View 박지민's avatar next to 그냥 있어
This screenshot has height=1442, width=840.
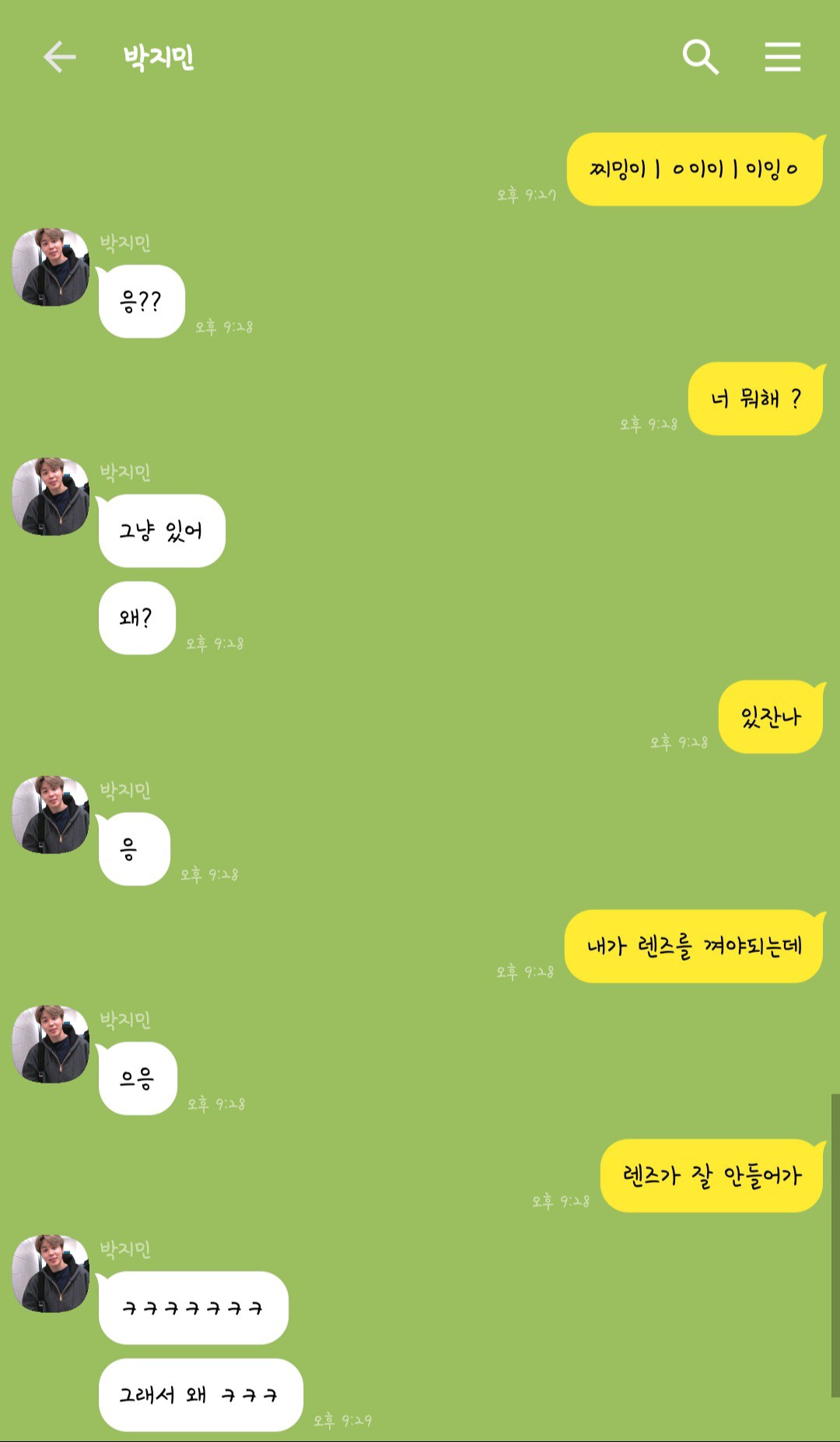[x=51, y=496]
